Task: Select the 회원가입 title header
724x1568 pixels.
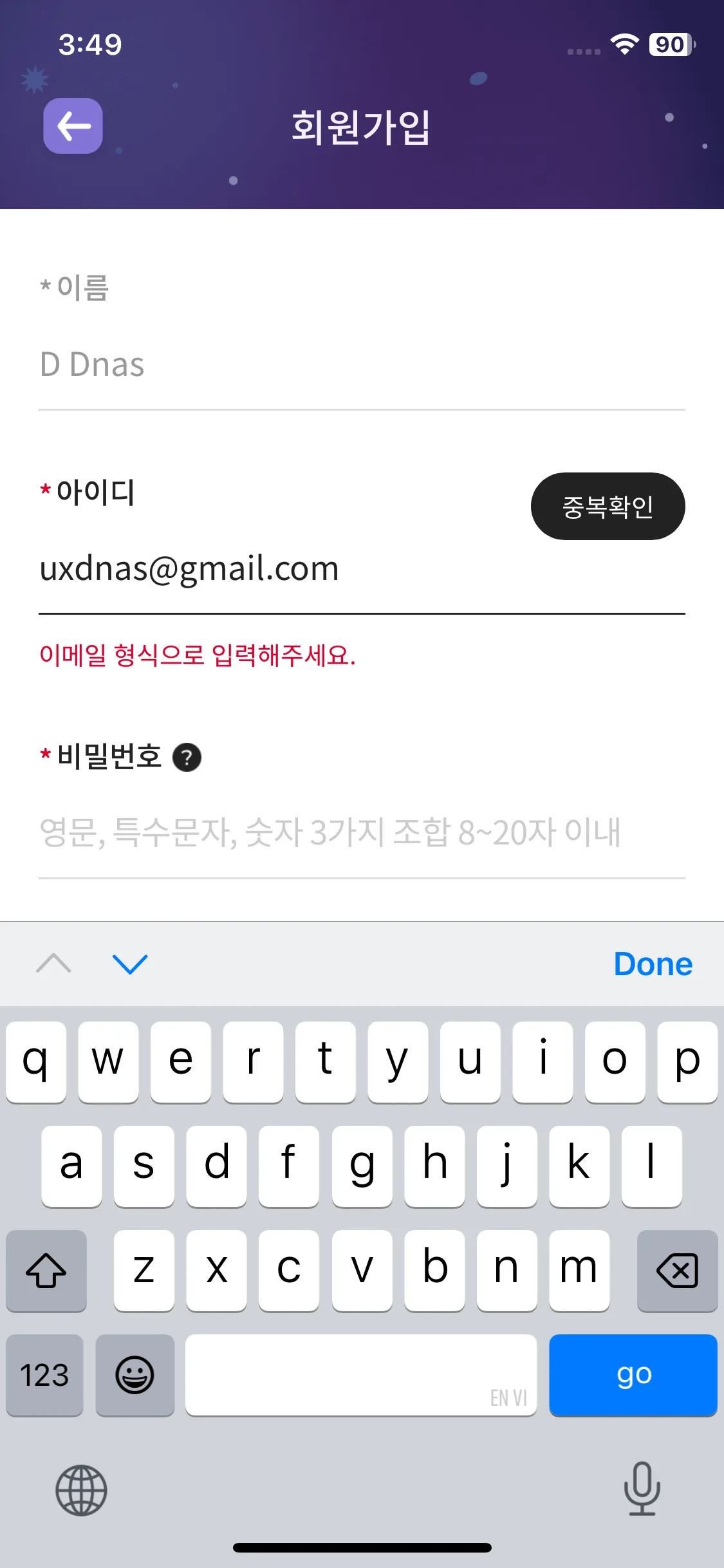Action: click(x=362, y=127)
